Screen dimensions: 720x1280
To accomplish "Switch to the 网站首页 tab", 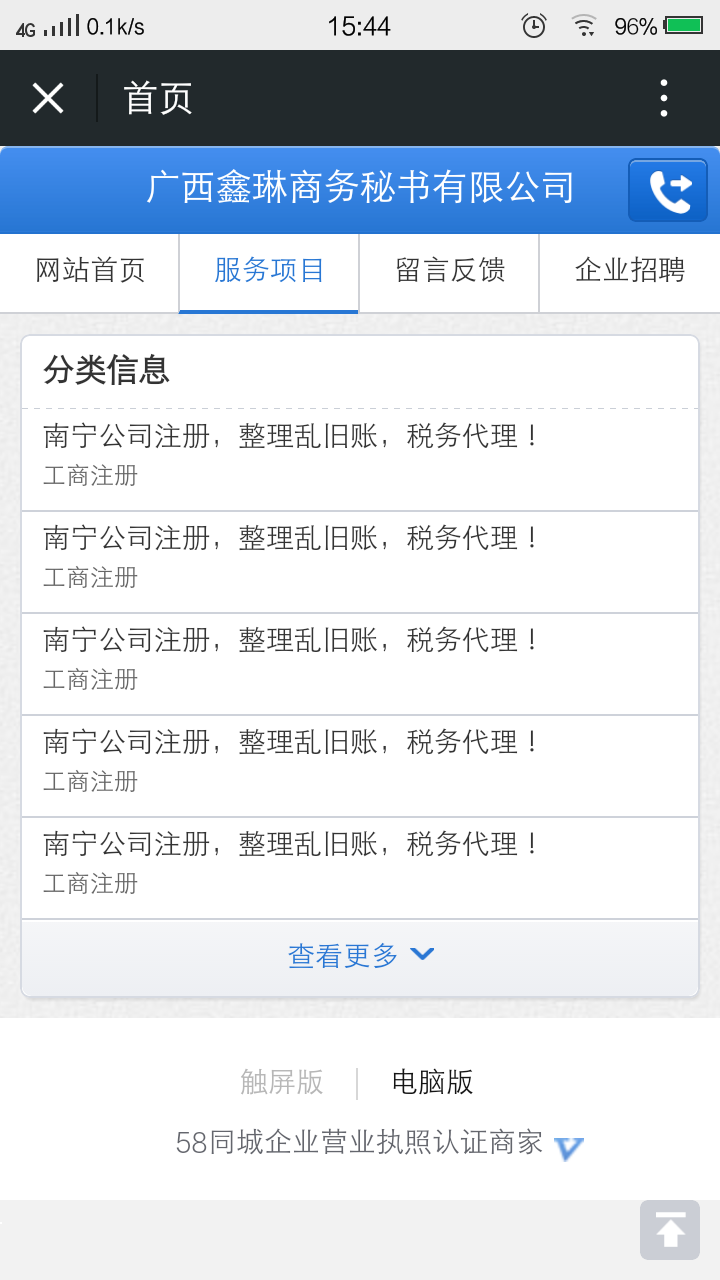I will (x=90, y=271).
